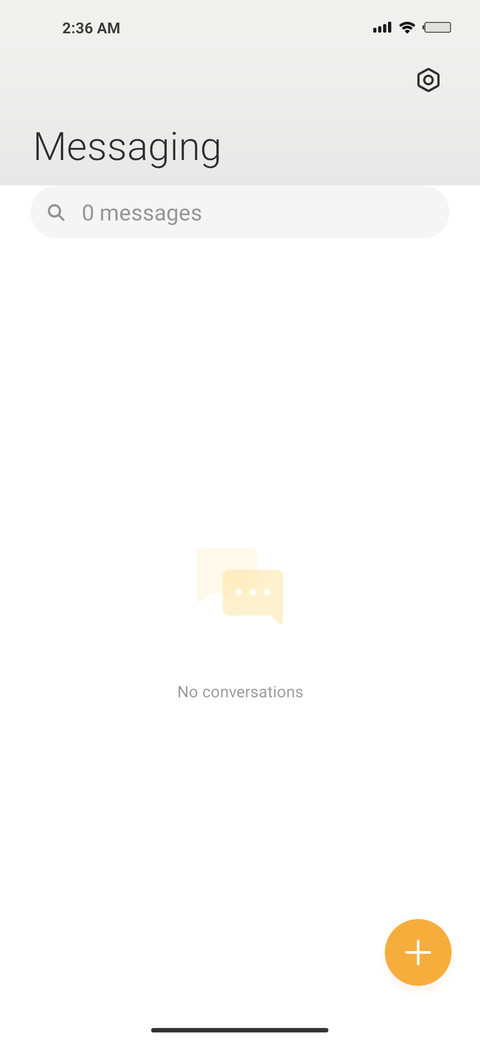This screenshot has height=1040, width=480.
Task: Compose a new message with plus button
Action: (418, 952)
